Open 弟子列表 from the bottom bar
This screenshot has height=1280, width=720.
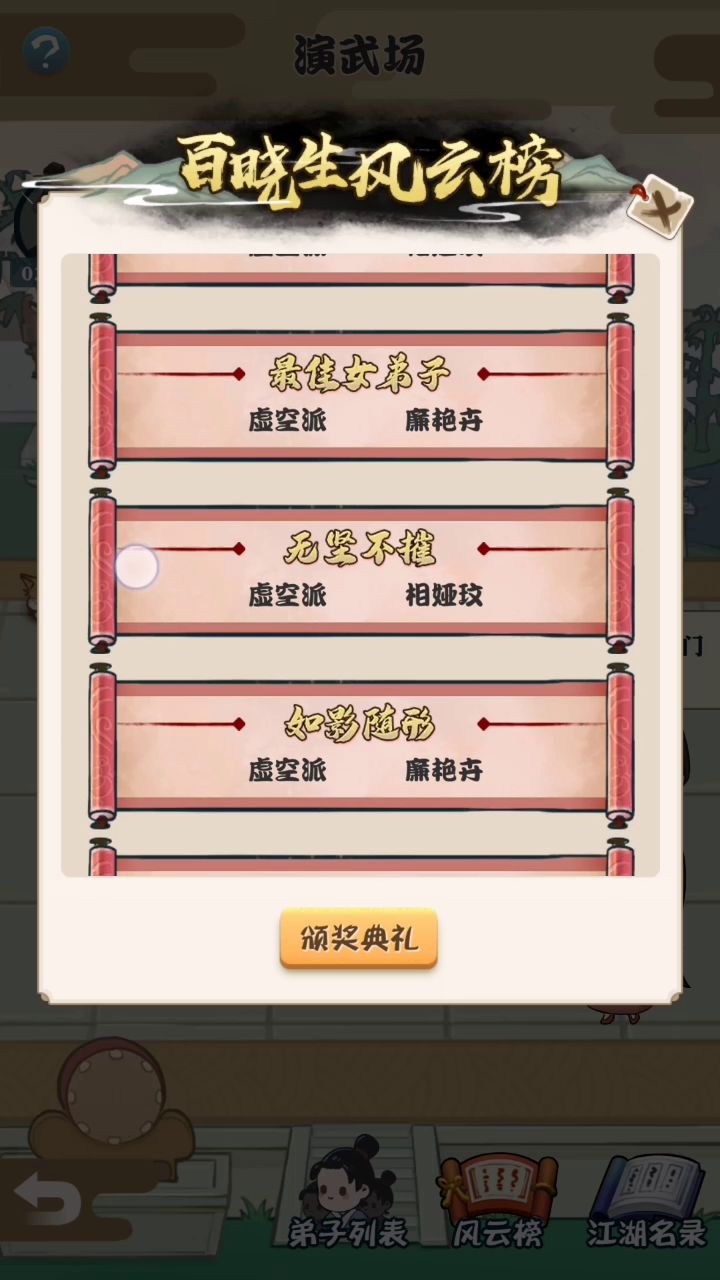[348, 1198]
